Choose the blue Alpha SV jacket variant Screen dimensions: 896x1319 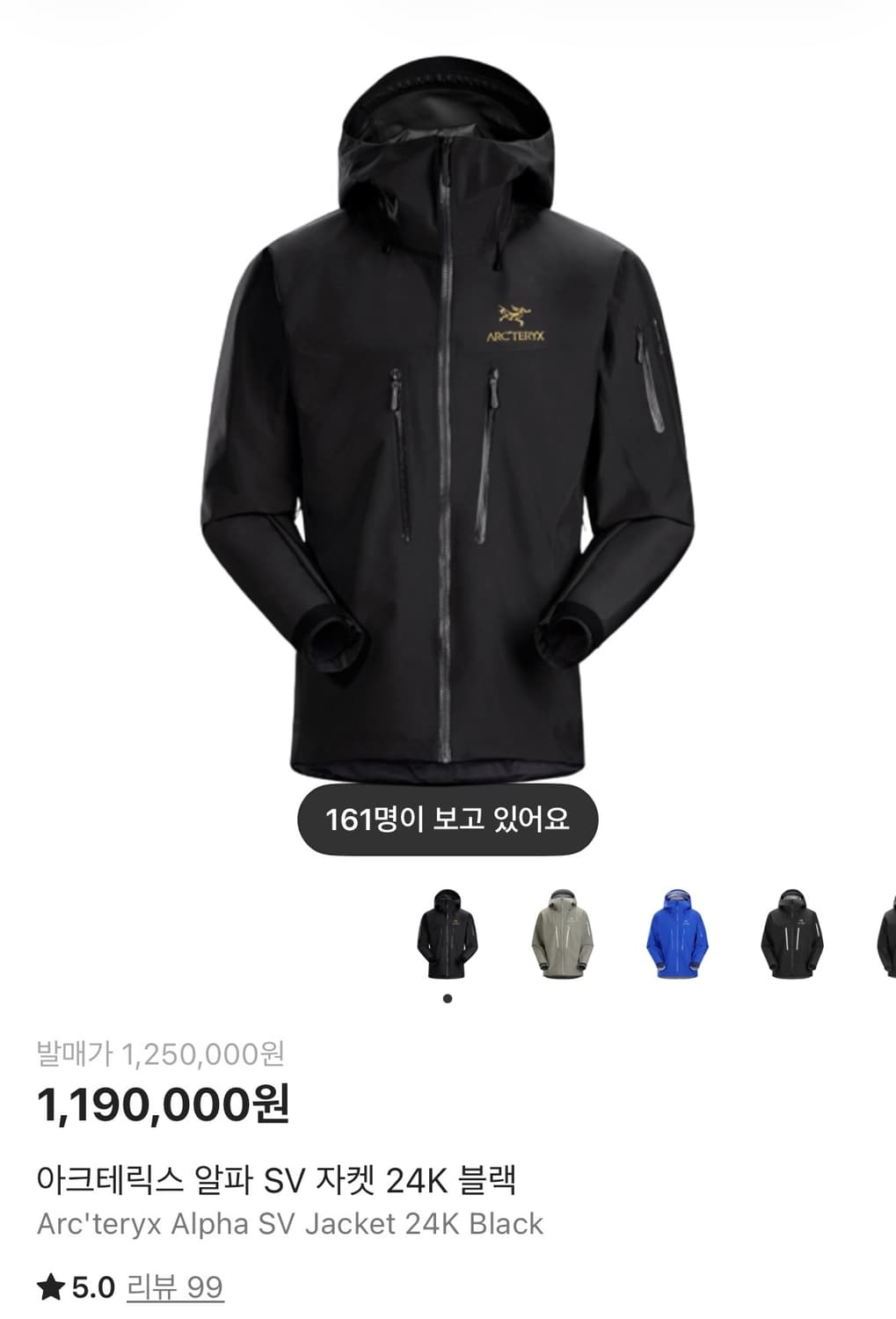point(679,934)
